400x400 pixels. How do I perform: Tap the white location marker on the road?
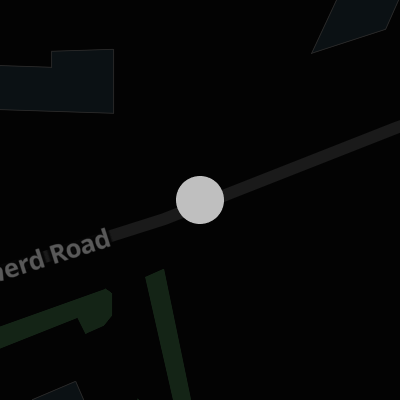(x=200, y=200)
